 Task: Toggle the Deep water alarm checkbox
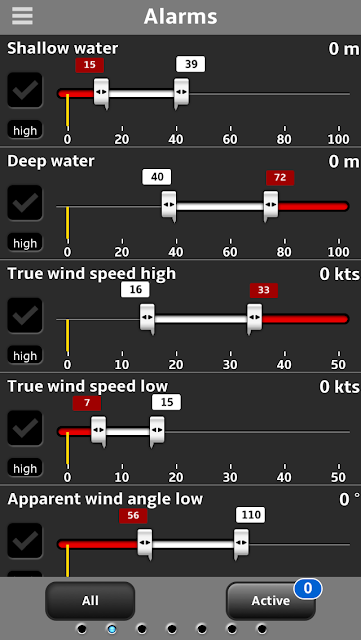(25, 202)
